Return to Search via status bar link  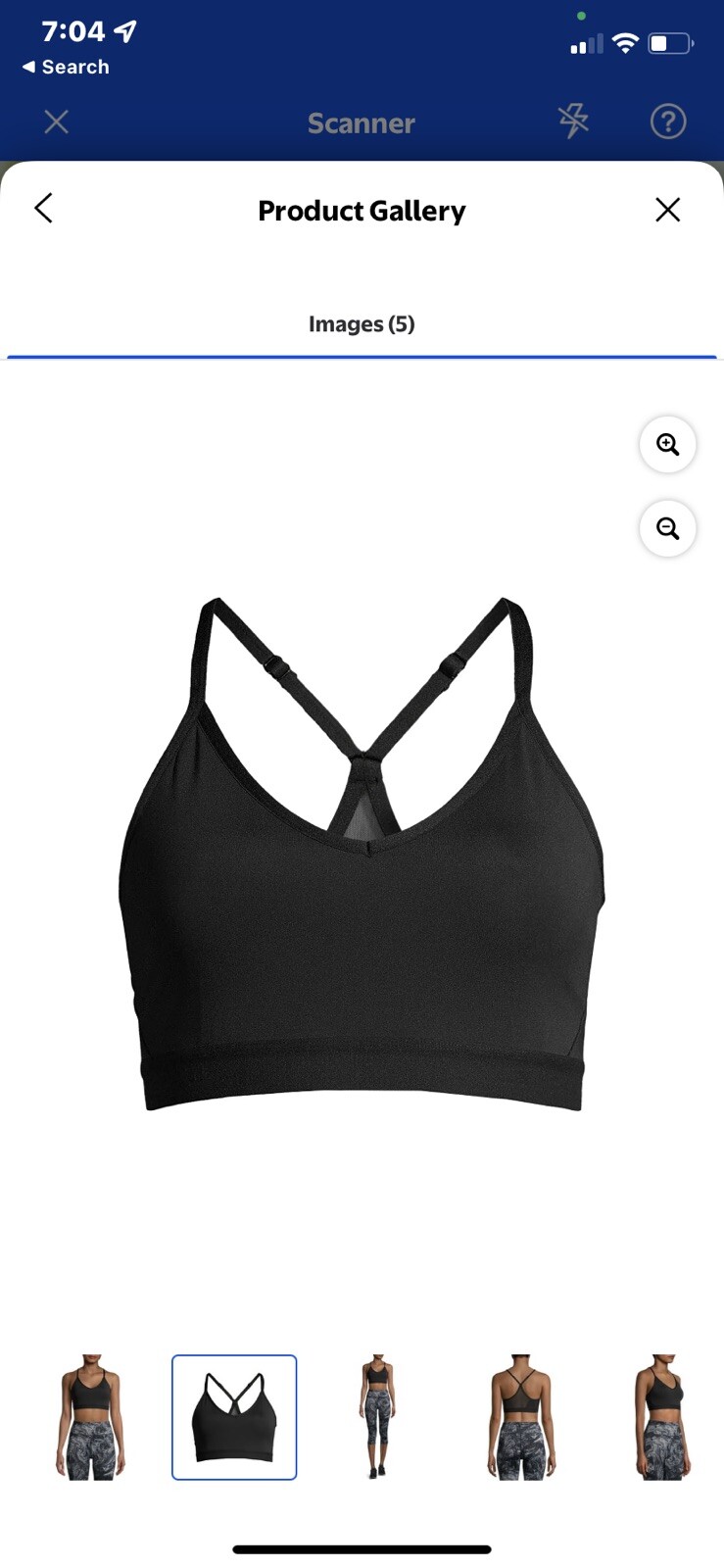pos(66,68)
